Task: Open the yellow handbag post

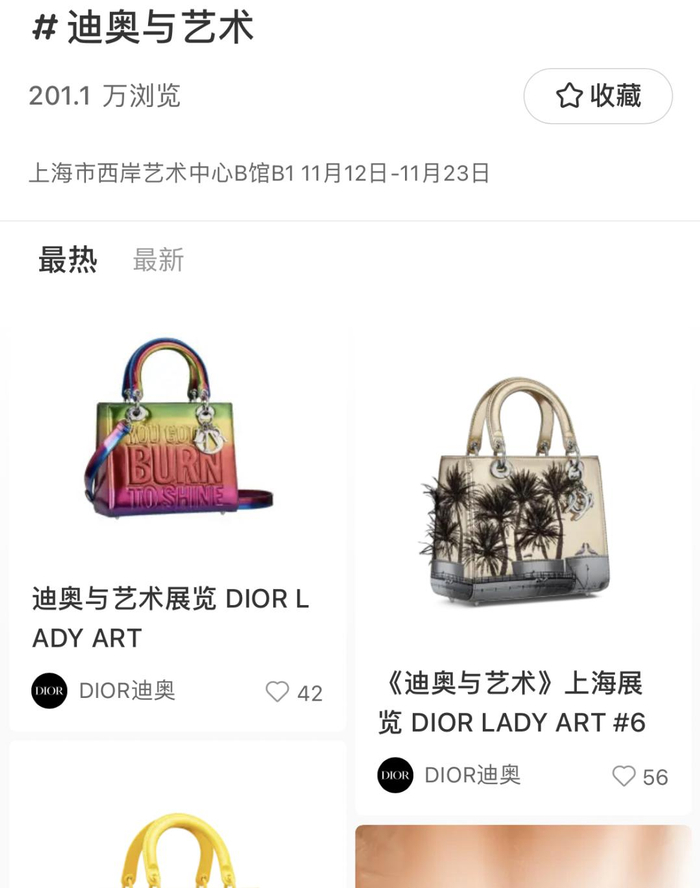Action: pos(178,840)
